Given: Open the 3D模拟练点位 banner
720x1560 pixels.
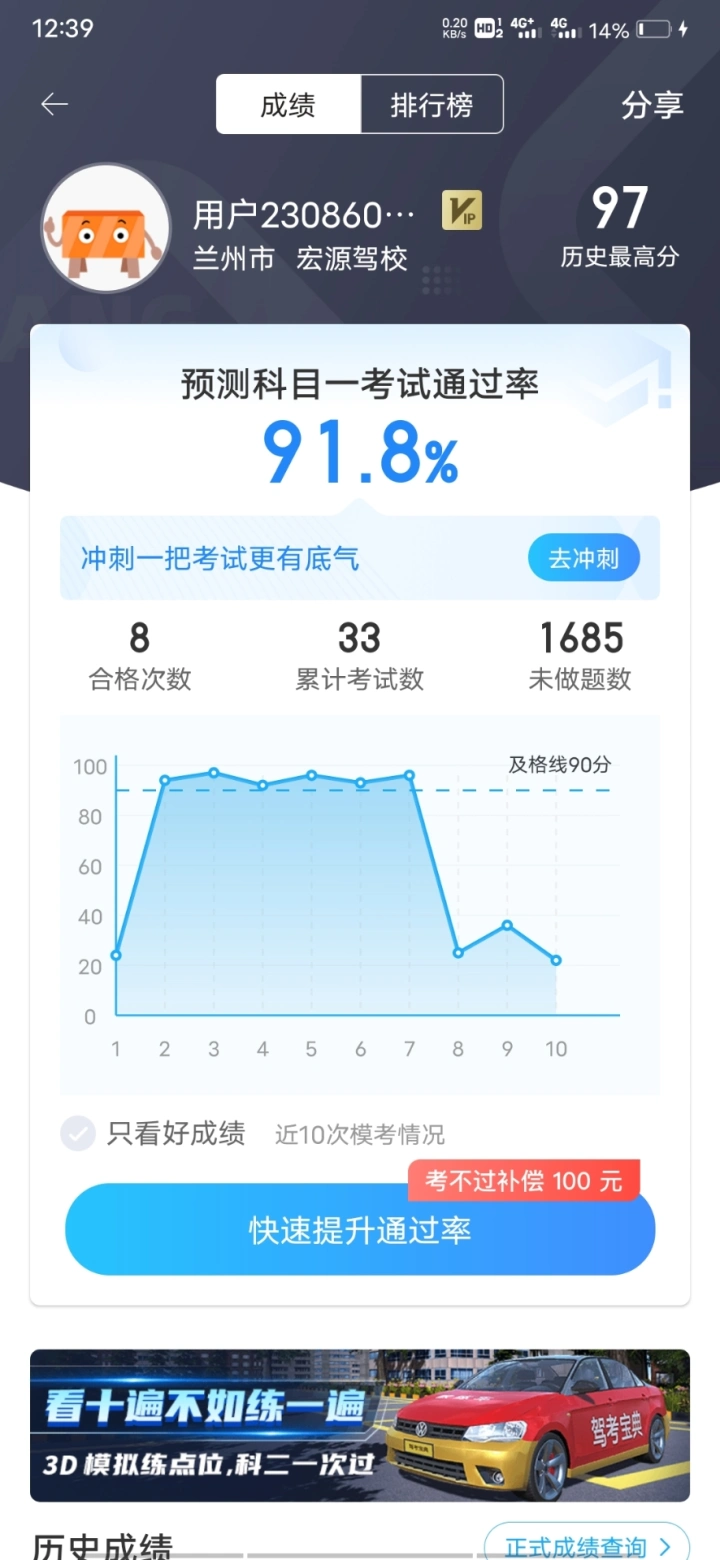Looking at the screenshot, I should [x=360, y=1425].
